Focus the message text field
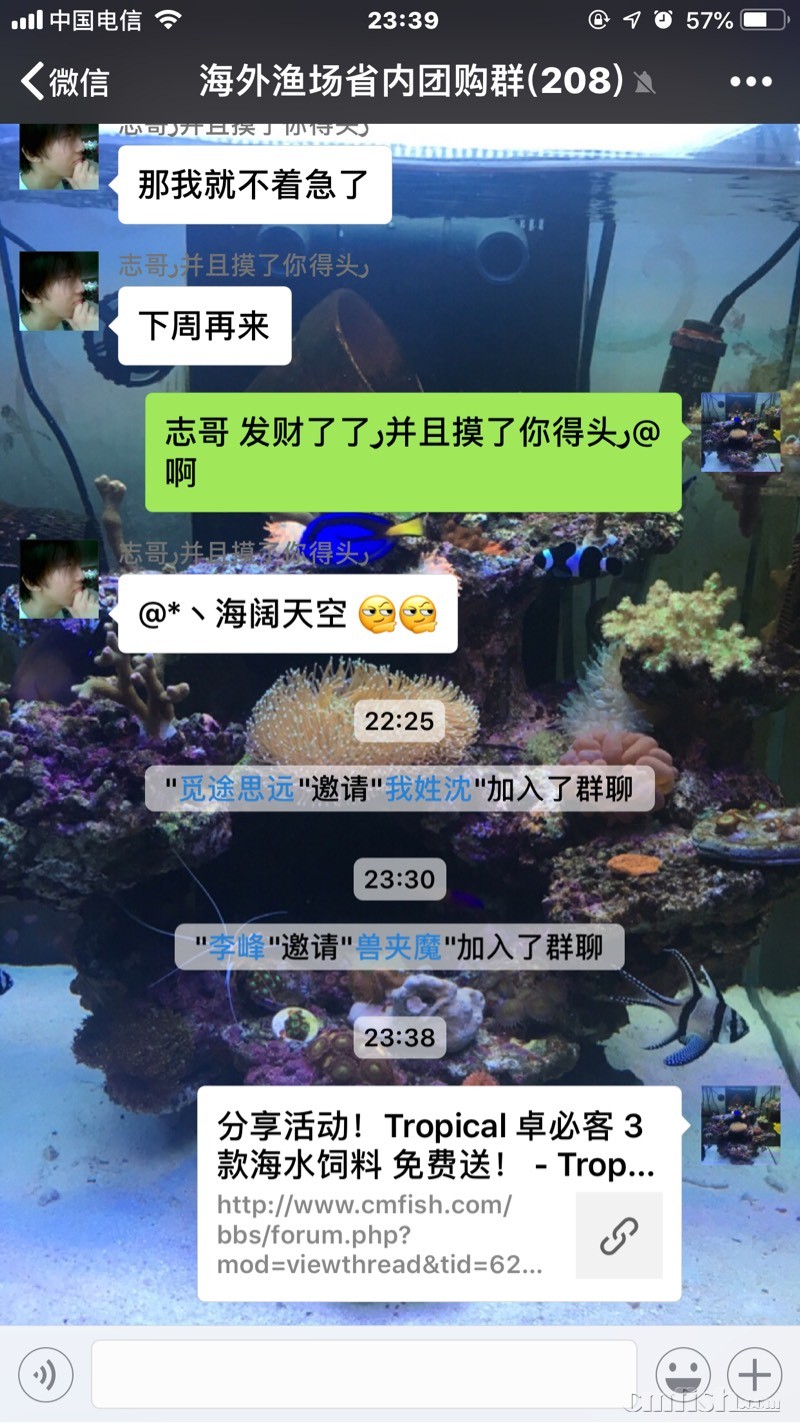The height and width of the screenshot is (1423, 800). 364,1375
